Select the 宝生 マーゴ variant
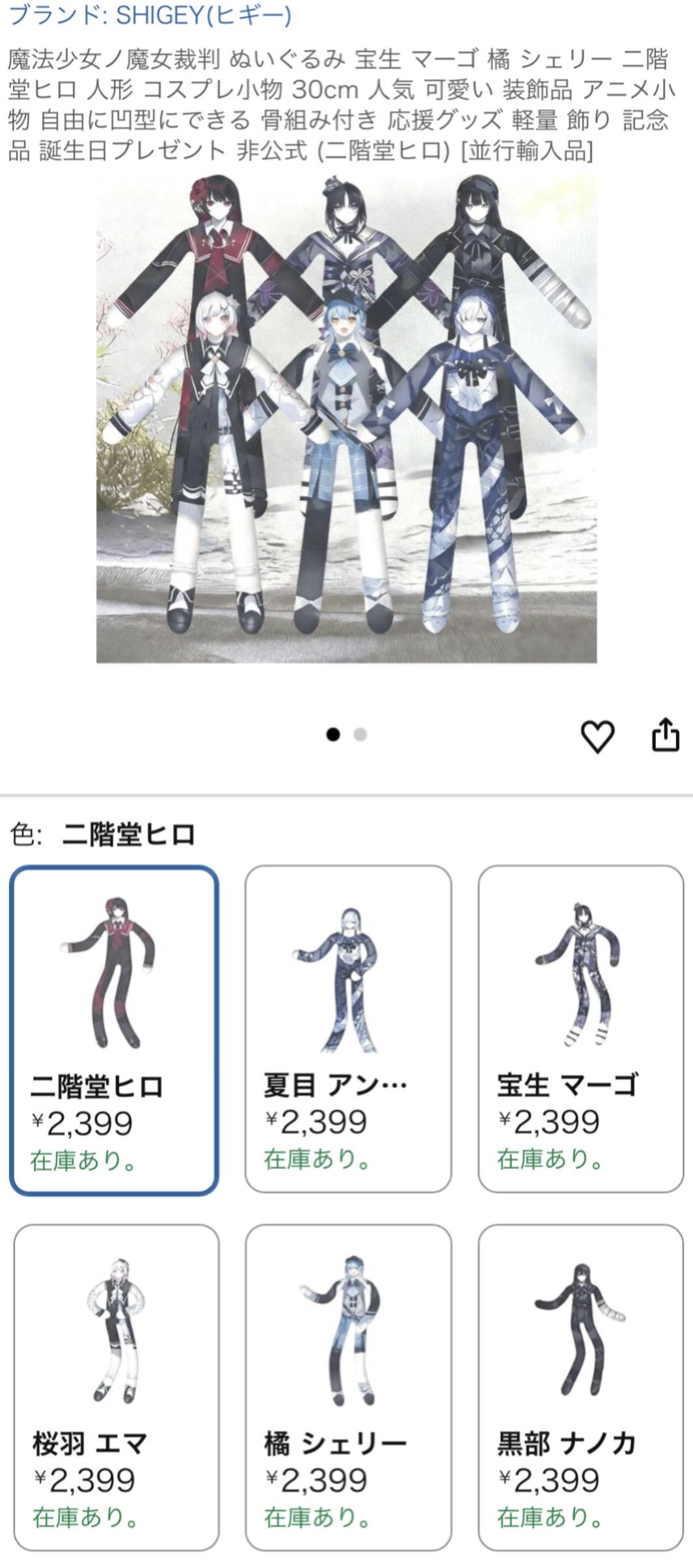The height and width of the screenshot is (1568, 693). click(580, 1029)
